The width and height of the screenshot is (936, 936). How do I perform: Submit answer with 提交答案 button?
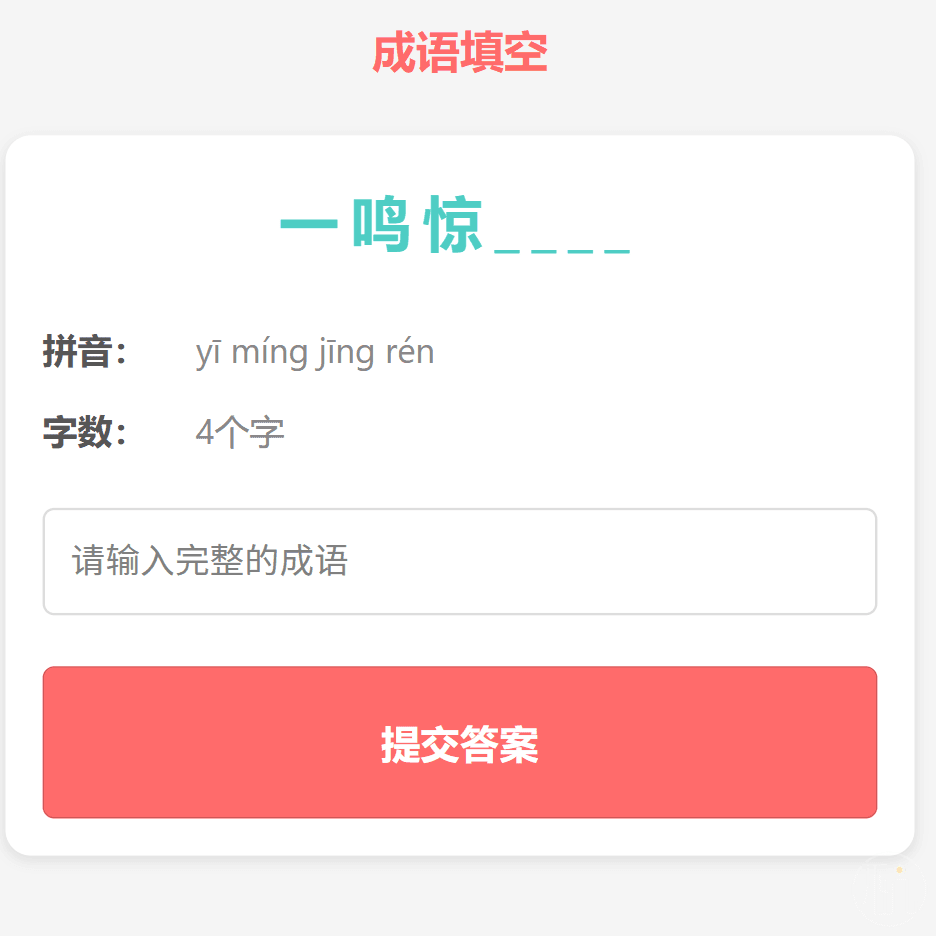coord(460,742)
